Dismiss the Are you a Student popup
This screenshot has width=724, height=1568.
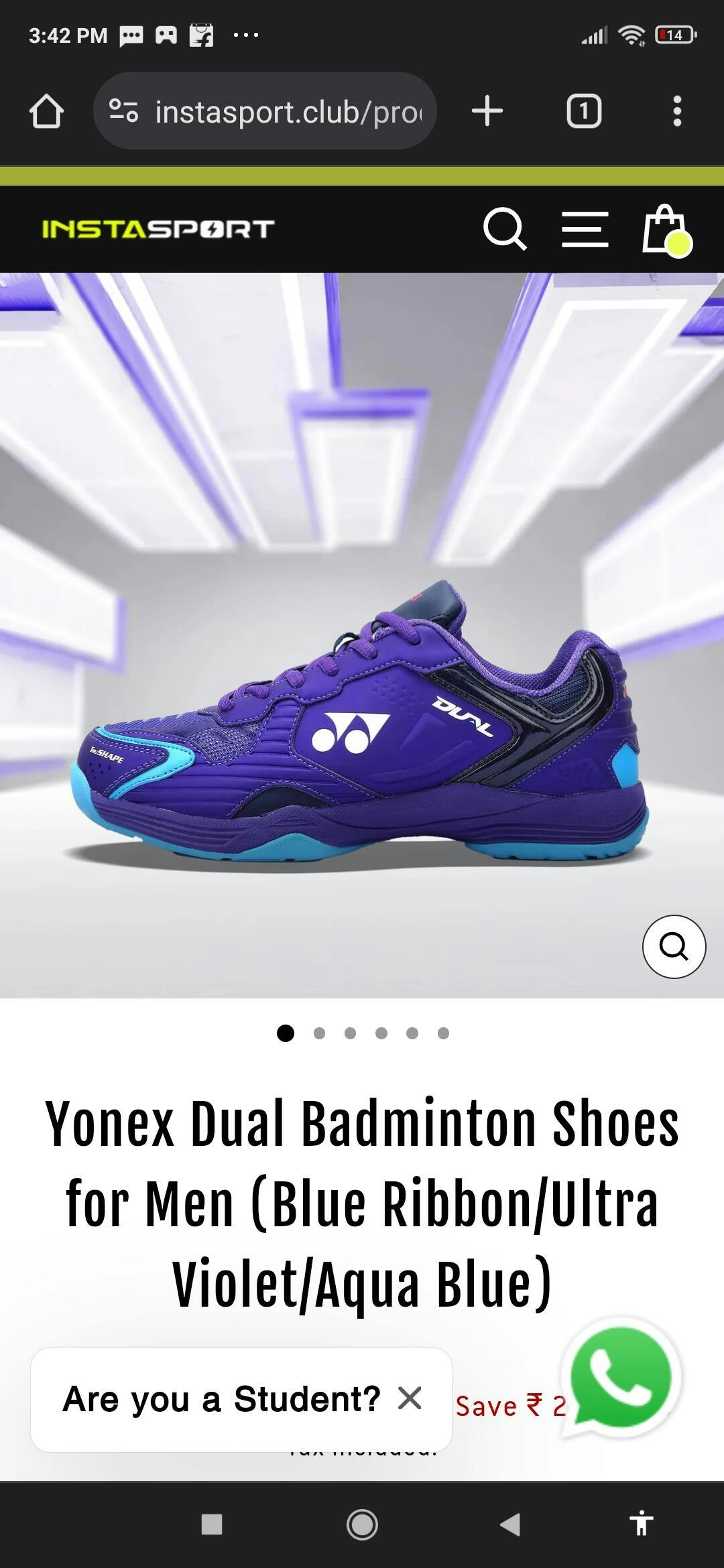coord(410,1398)
